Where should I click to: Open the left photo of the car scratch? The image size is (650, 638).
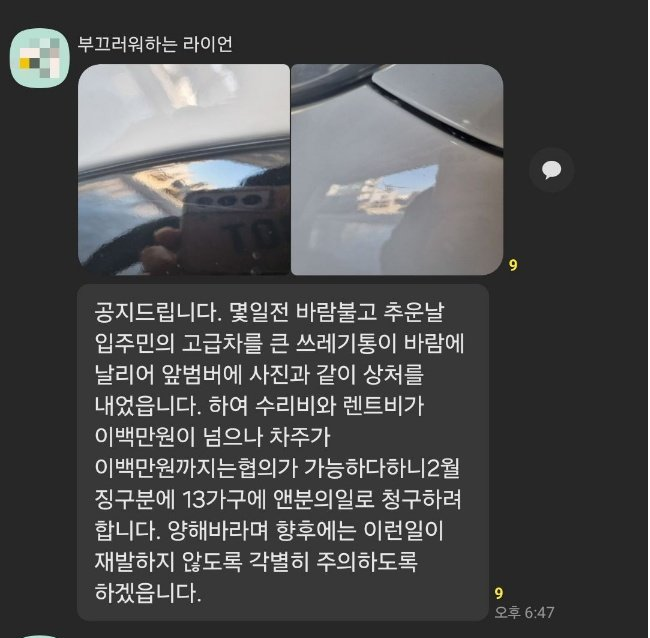[x=184, y=169]
